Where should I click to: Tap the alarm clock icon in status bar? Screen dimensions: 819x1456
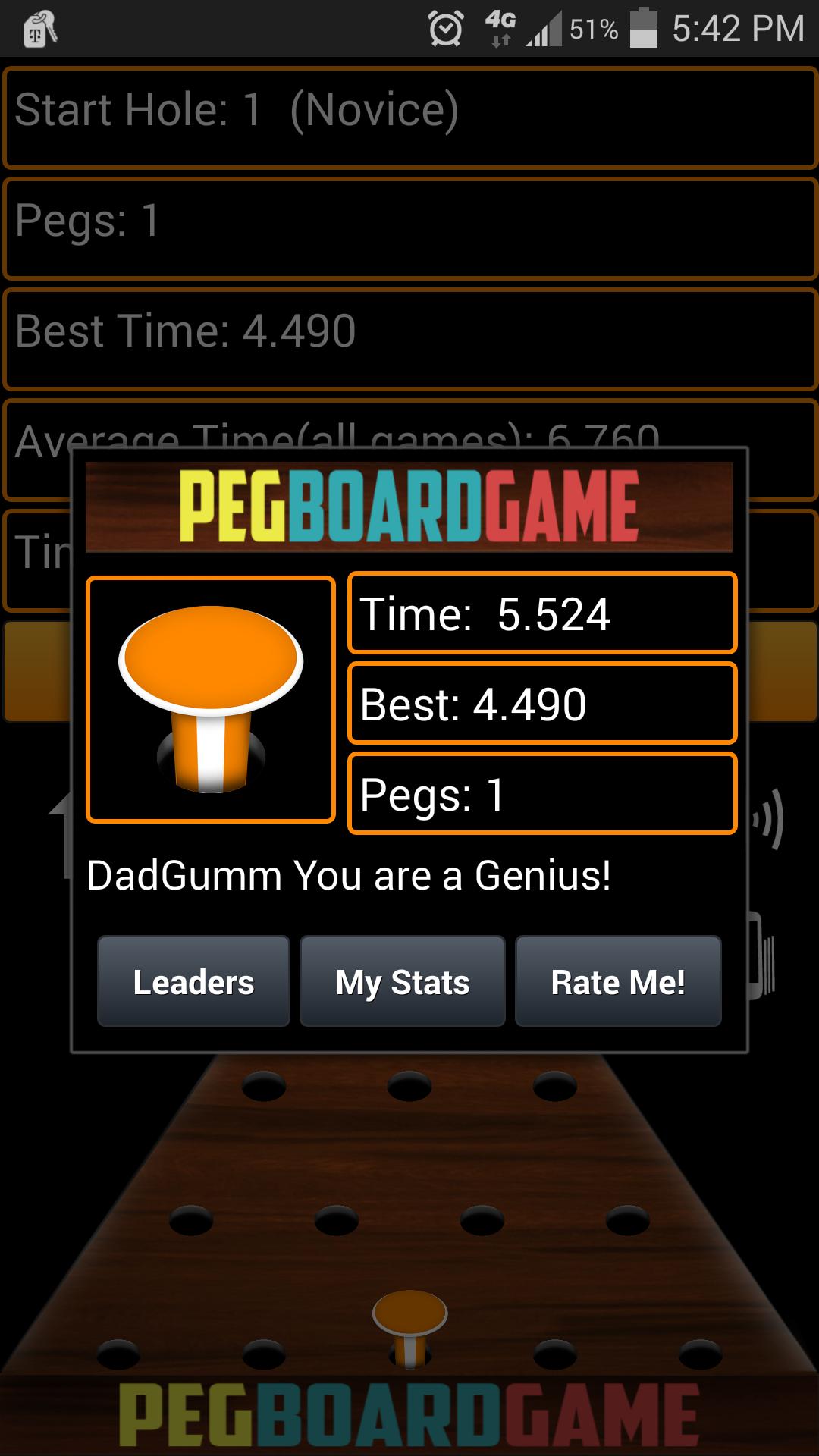[x=446, y=29]
